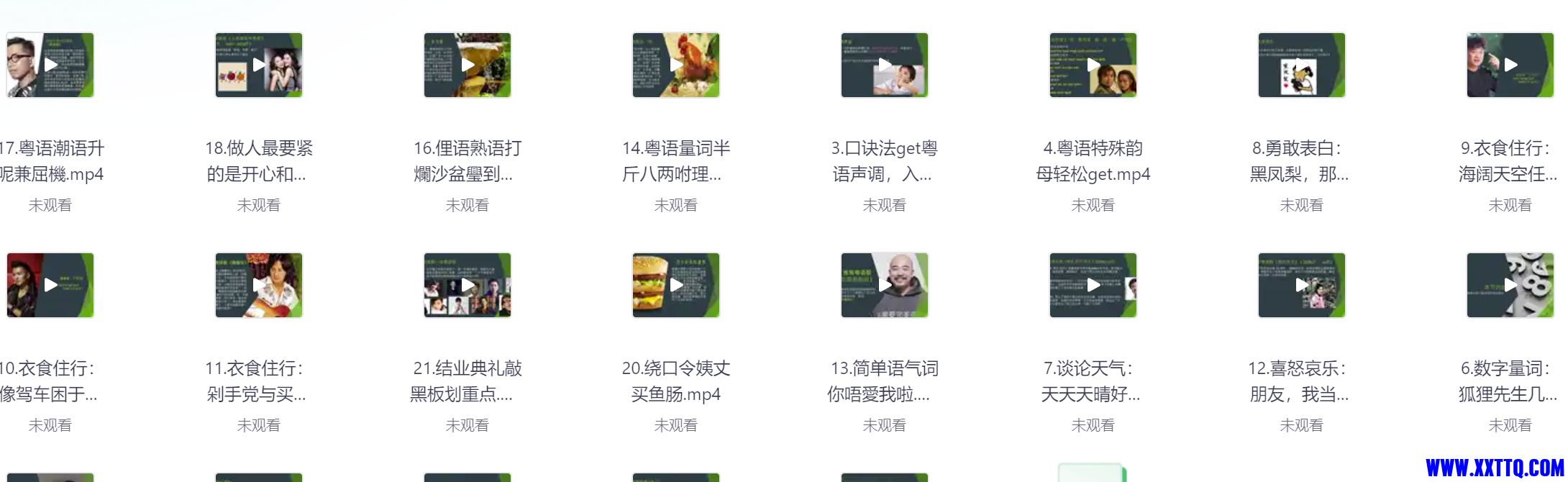Open video 12.喜怒哀乐：朋友，我当...

click(x=1302, y=285)
